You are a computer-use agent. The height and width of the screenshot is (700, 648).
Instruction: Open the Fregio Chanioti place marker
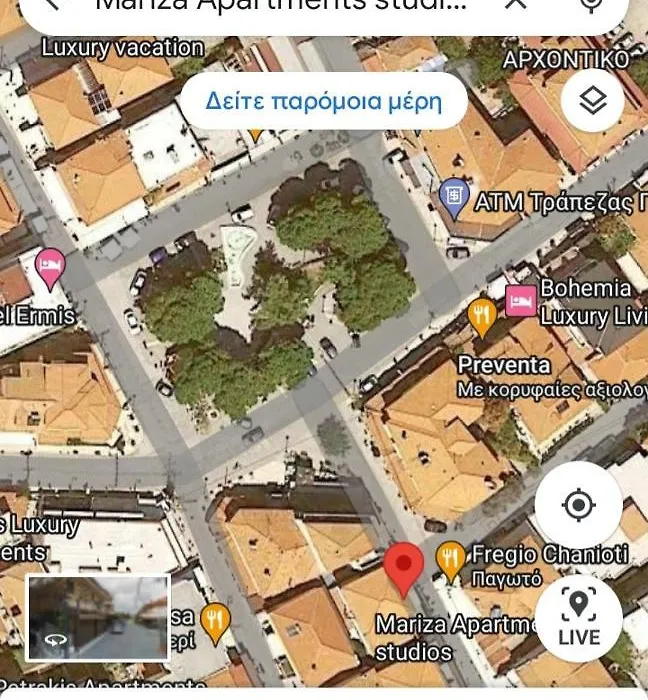(x=451, y=556)
